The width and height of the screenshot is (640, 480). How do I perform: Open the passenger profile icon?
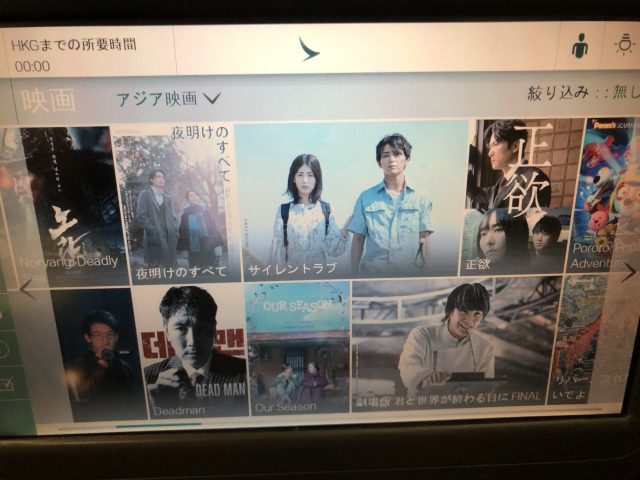(580, 46)
